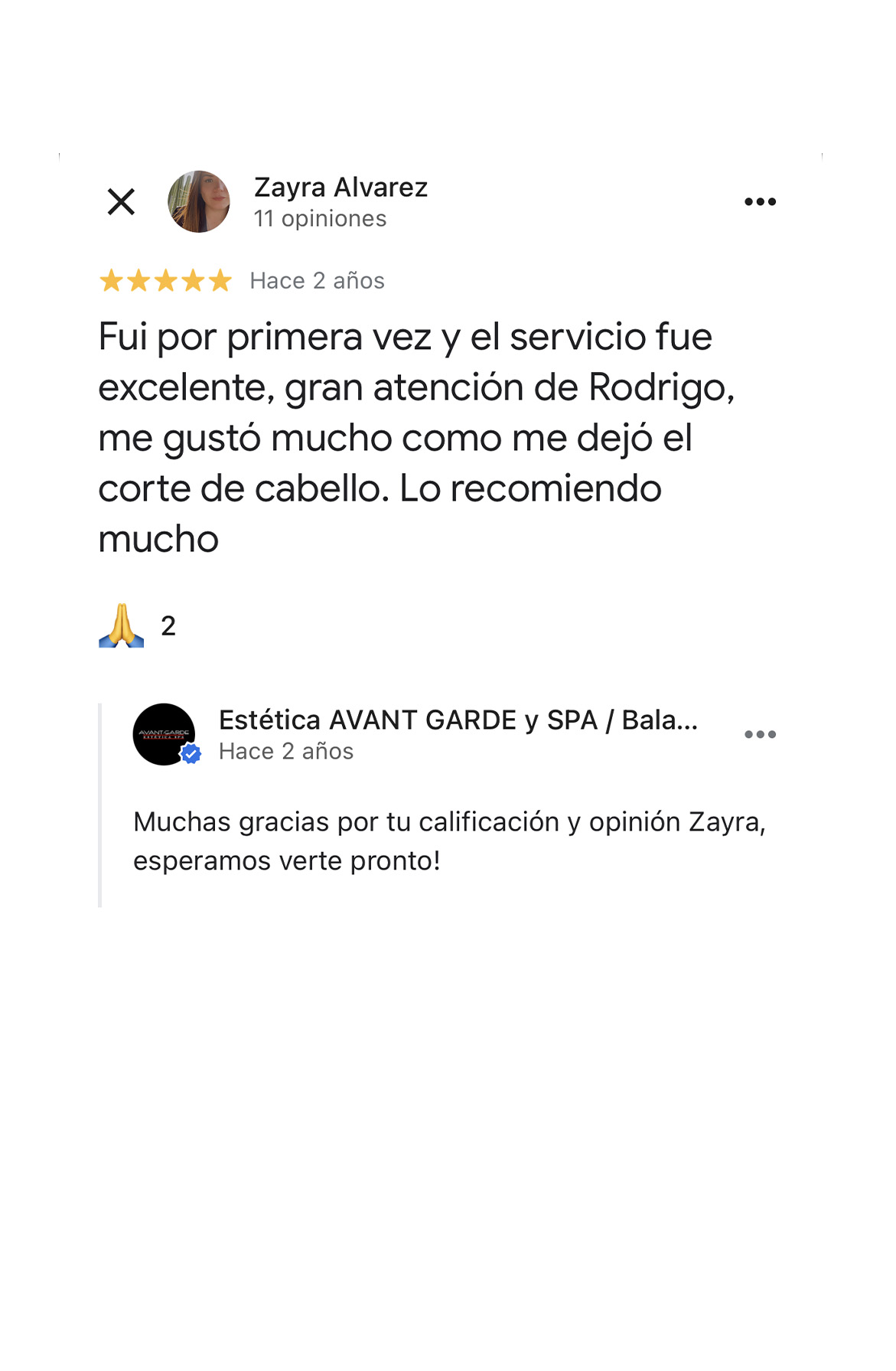
Task: View Zayra Alvarez's reviewer name link
Action: point(340,188)
